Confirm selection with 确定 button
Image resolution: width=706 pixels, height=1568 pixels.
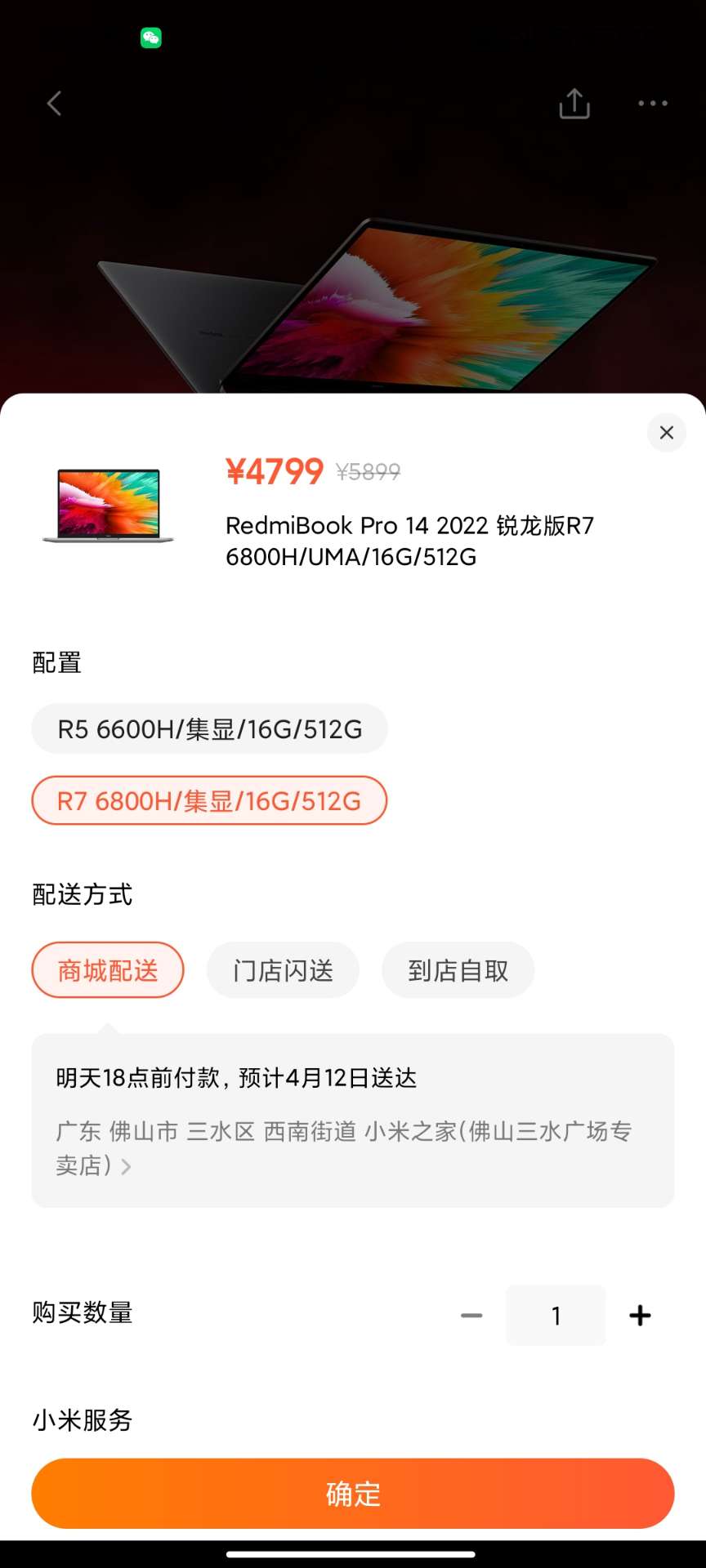(353, 1494)
